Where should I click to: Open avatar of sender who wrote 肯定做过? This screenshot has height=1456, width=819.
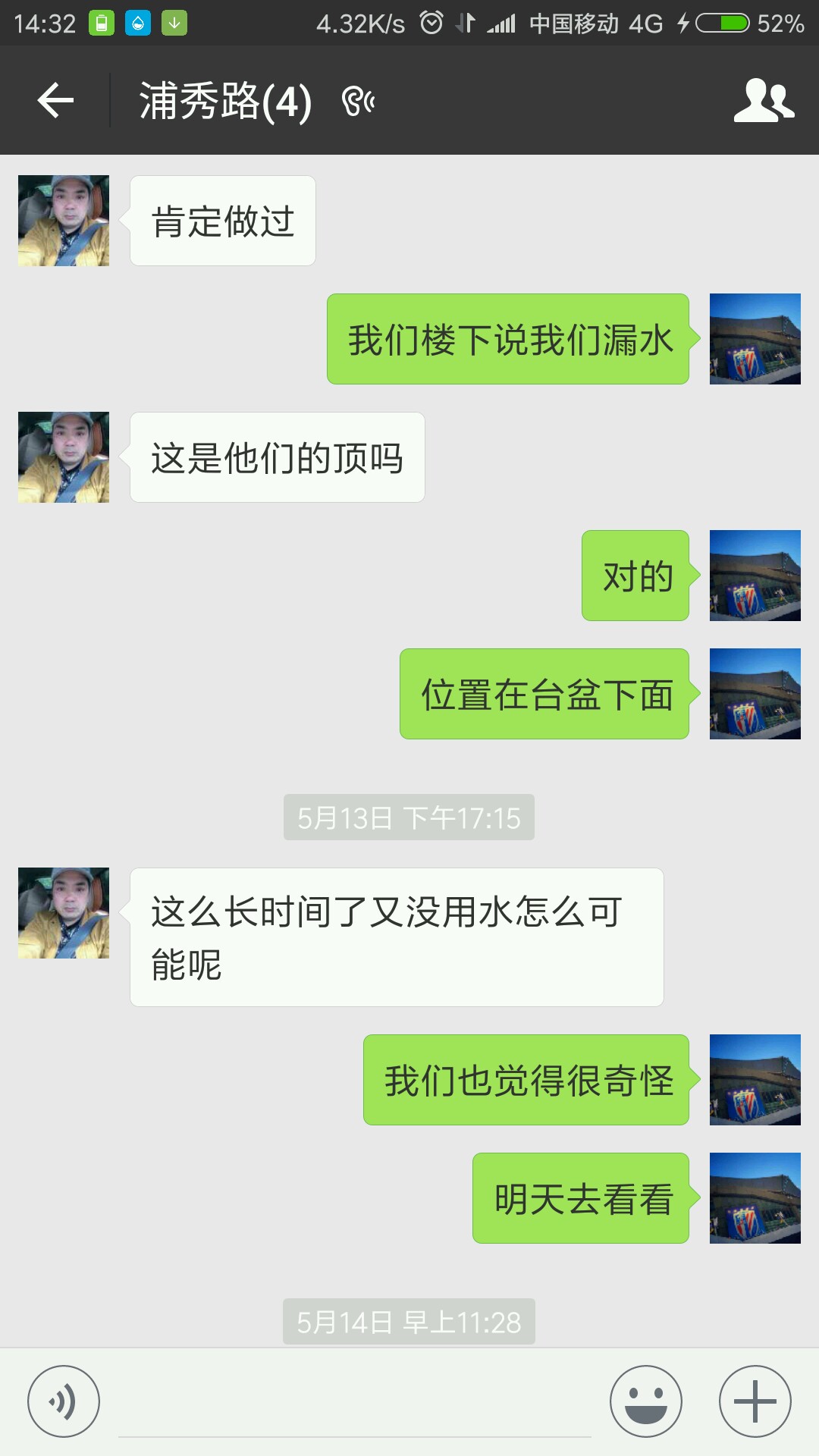tap(64, 221)
